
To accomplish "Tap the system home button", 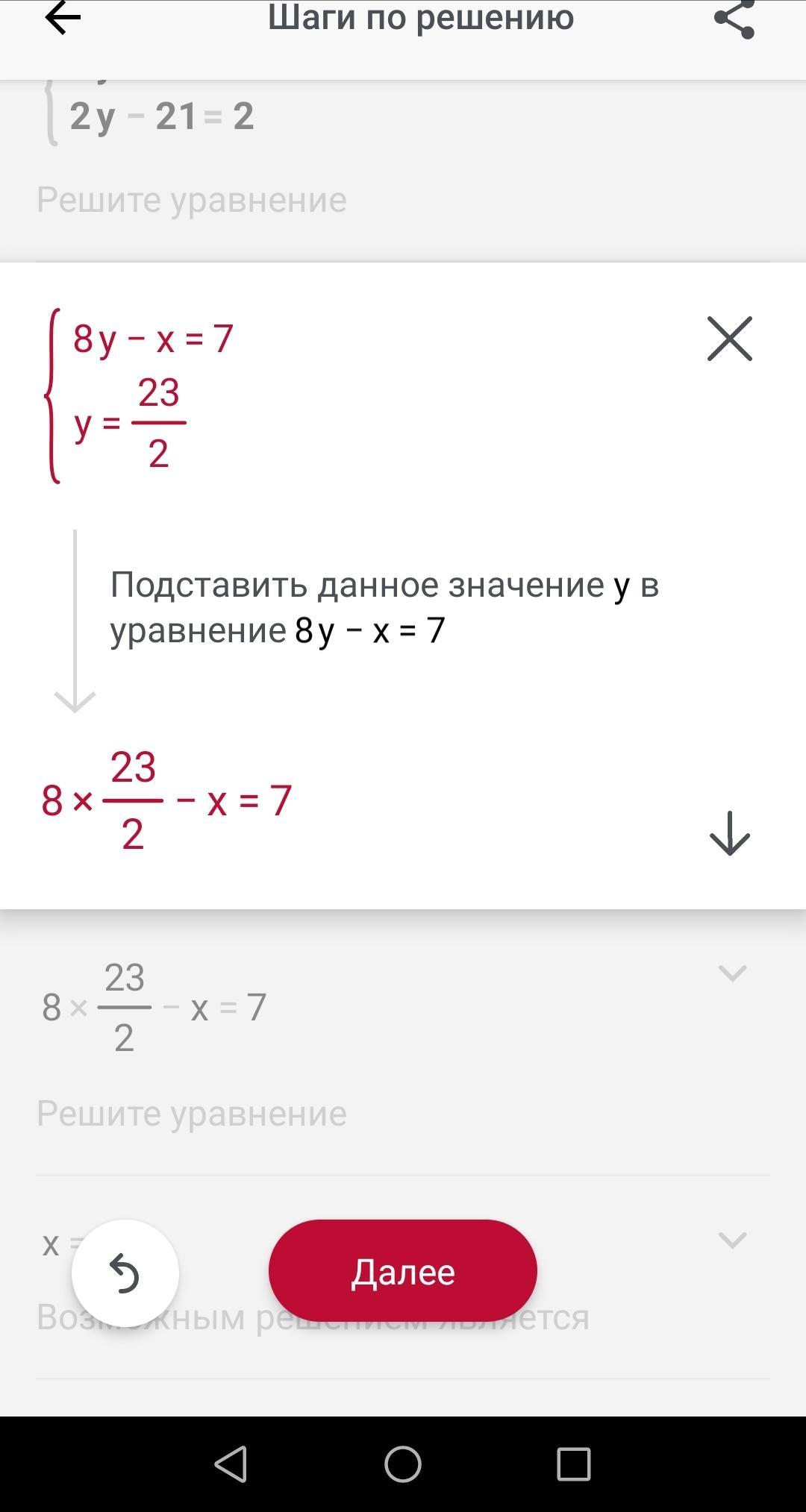I will click(402, 1464).
